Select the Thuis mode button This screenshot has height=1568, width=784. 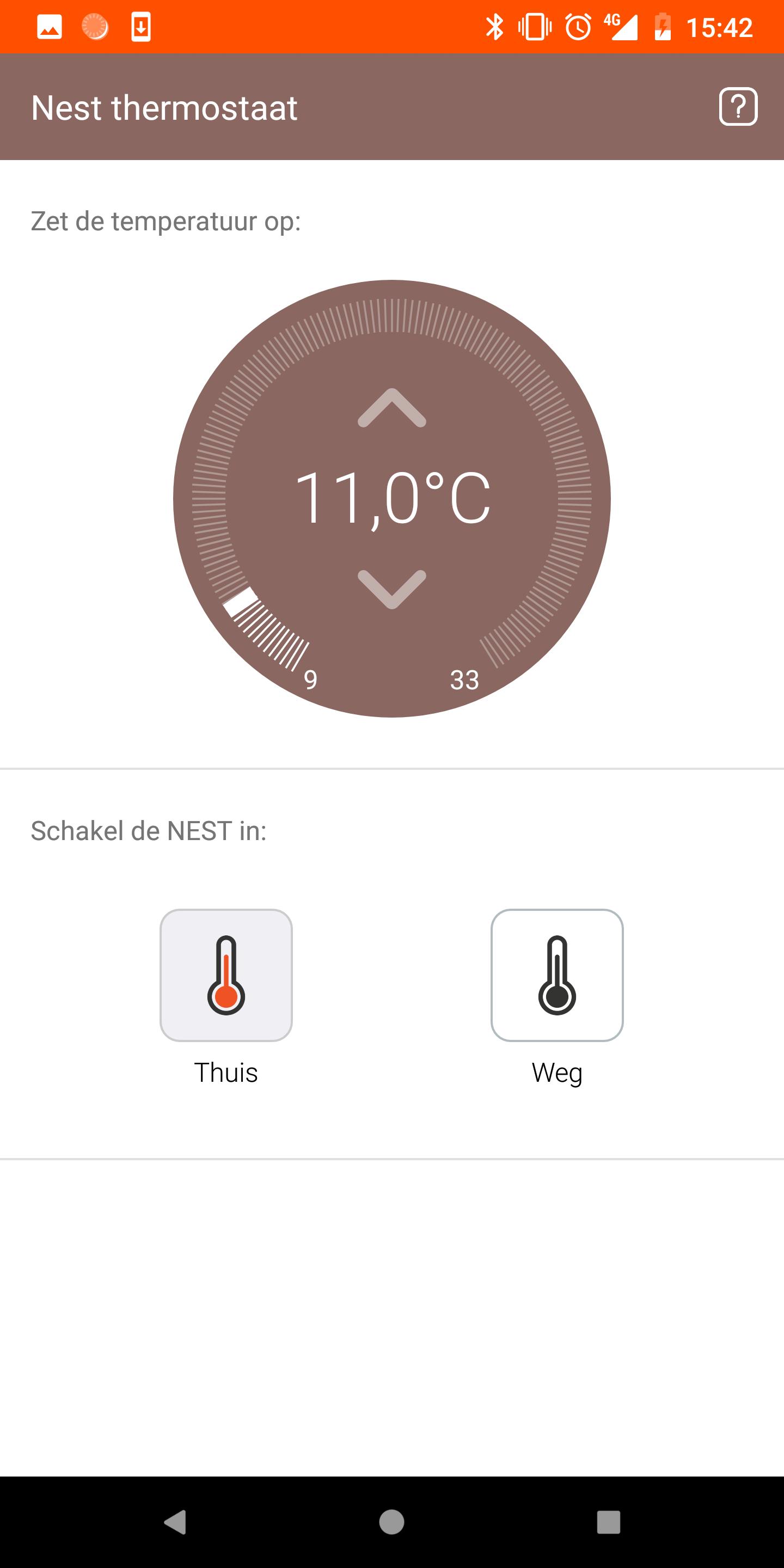tap(226, 975)
